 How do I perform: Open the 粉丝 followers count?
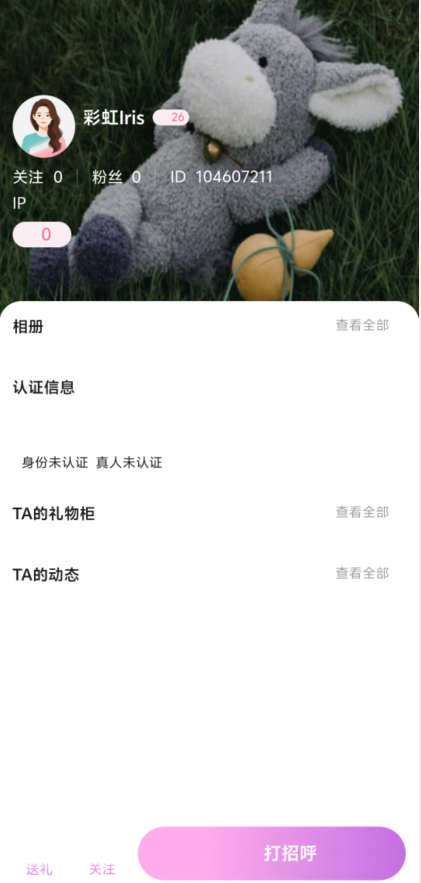117,177
